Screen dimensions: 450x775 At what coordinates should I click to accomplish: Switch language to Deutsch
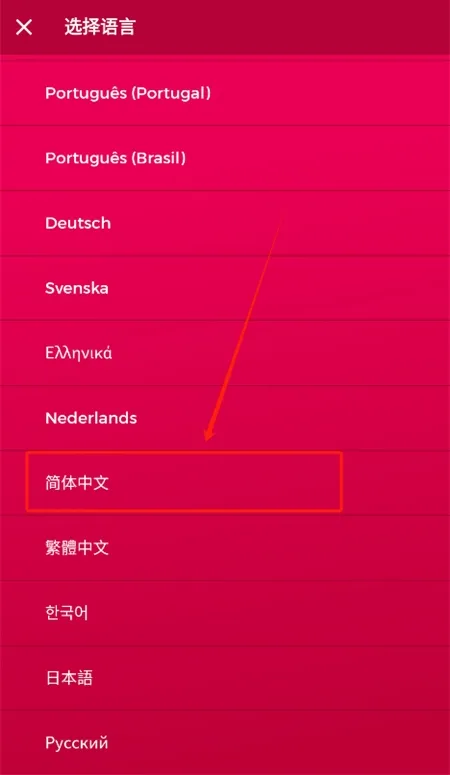225,223
